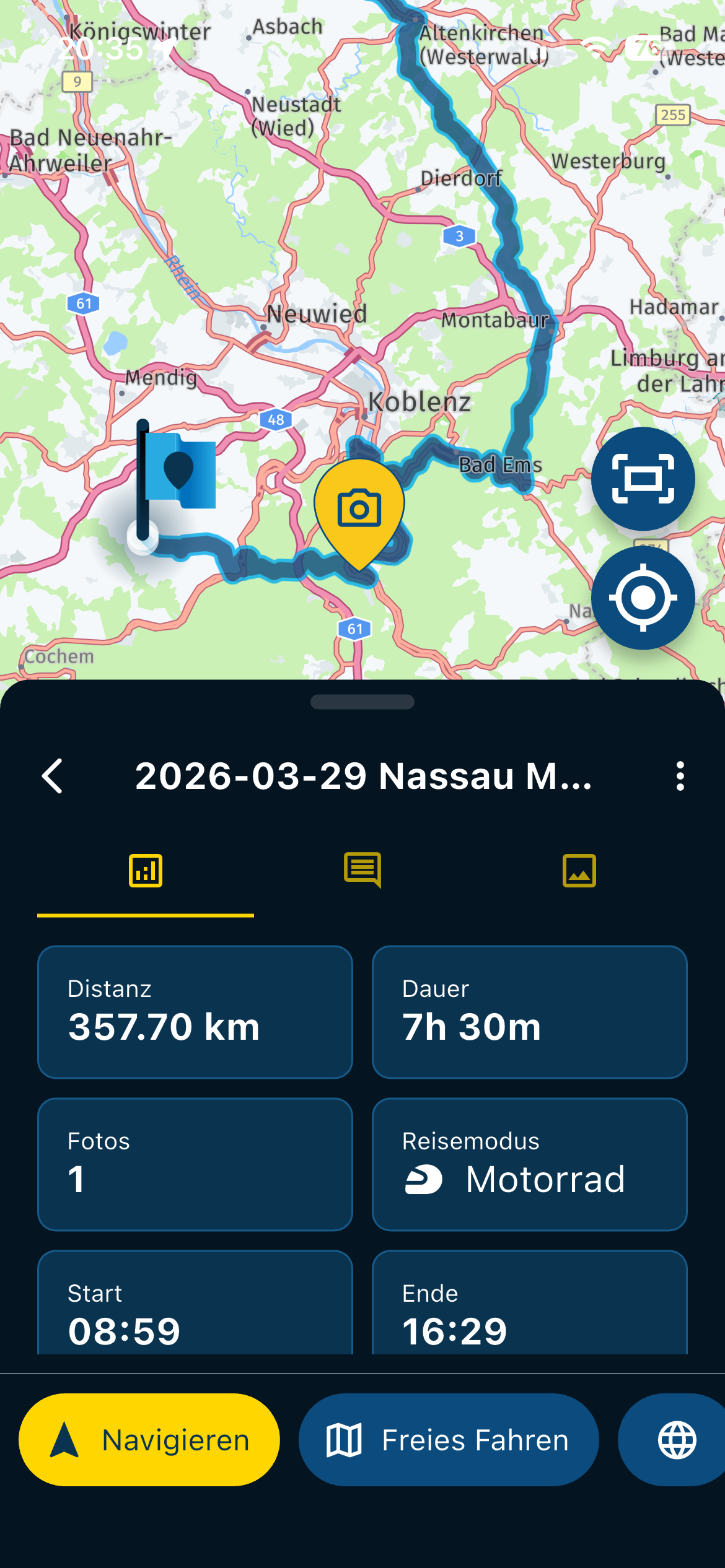Tap the globe button
This screenshot has width=725, height=1568.
click(x=676, y=1440)
